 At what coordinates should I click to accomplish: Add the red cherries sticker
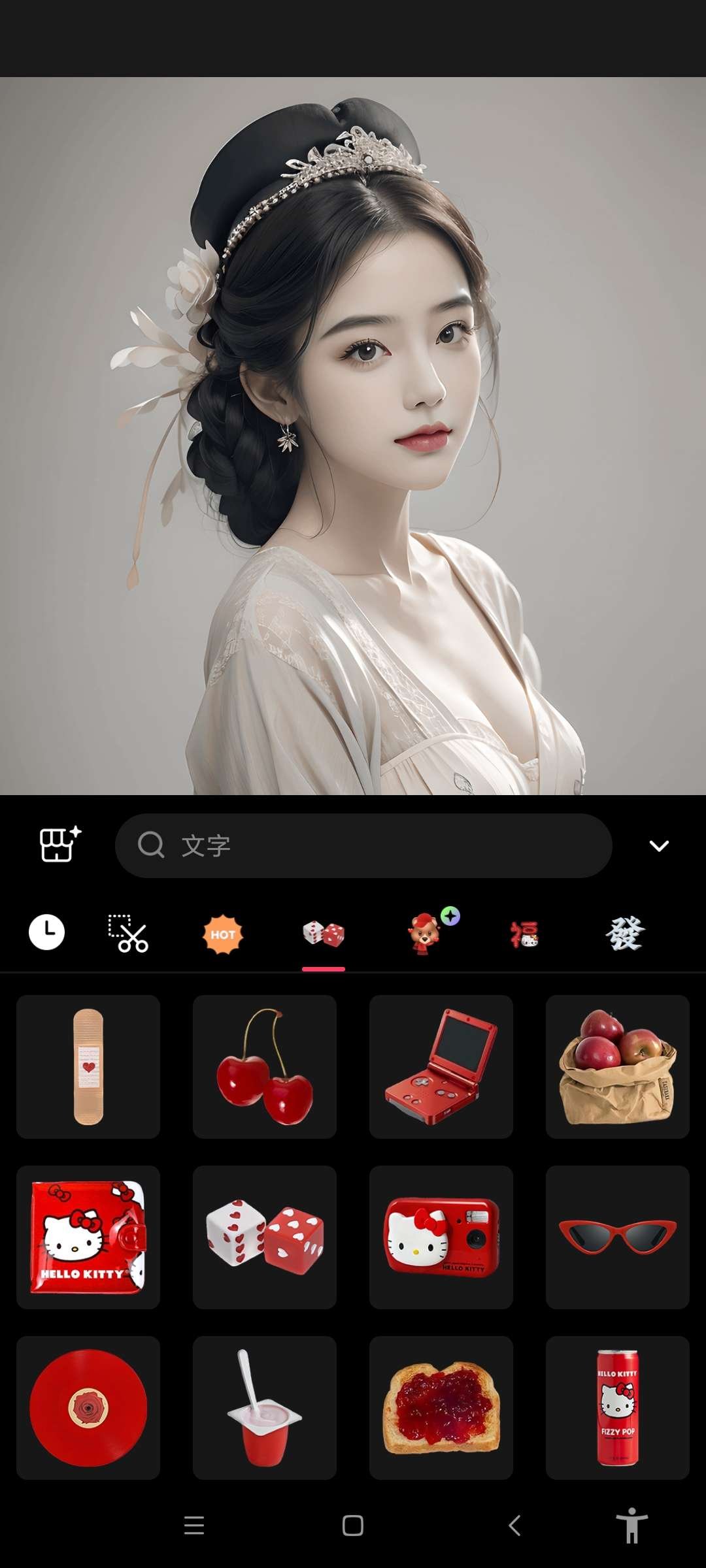click(265, 1067)
